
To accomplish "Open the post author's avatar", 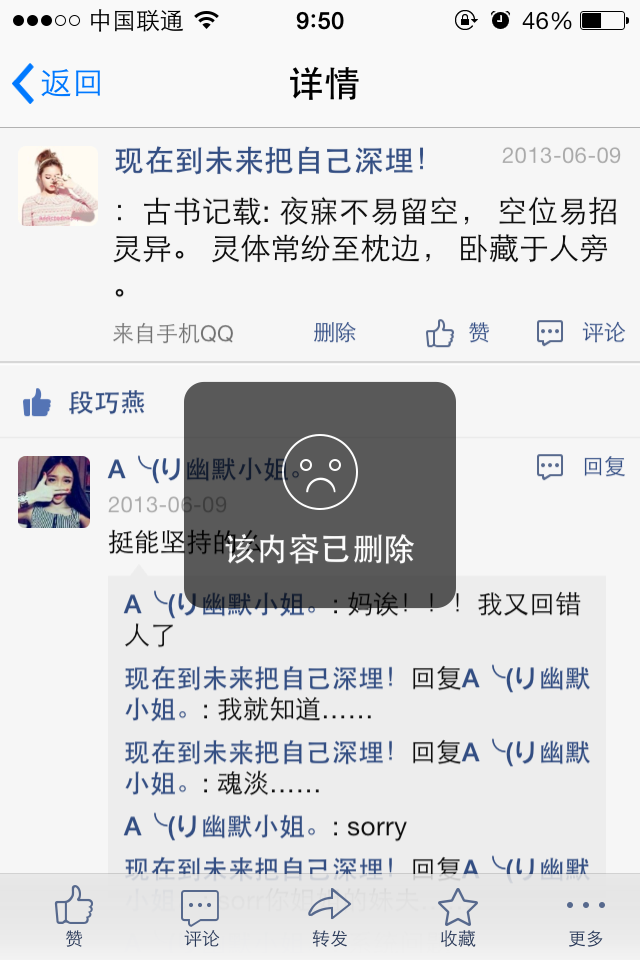I will pyautogui.click(x=58, y=186).
